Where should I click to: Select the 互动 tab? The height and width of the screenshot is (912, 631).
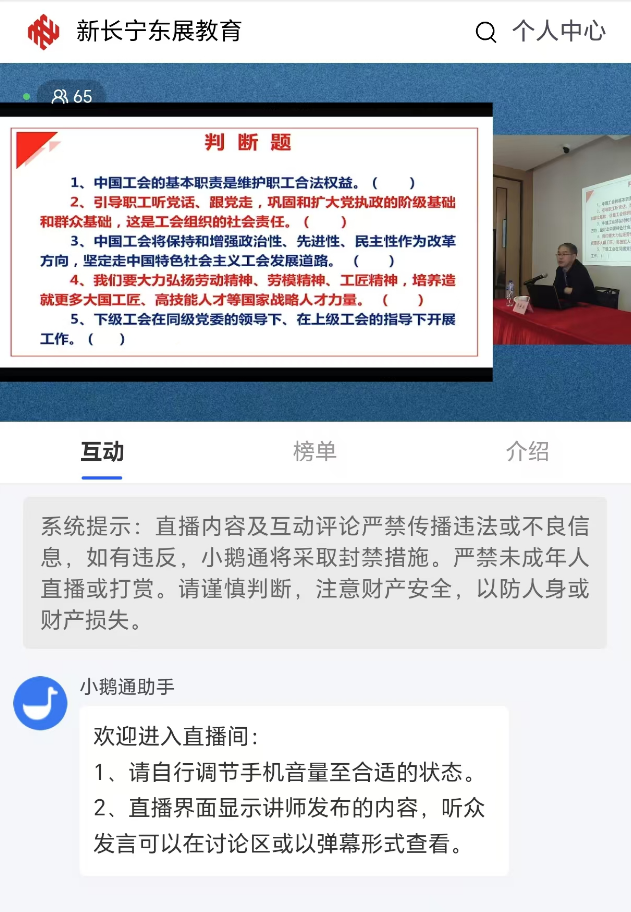pos(102,452)
